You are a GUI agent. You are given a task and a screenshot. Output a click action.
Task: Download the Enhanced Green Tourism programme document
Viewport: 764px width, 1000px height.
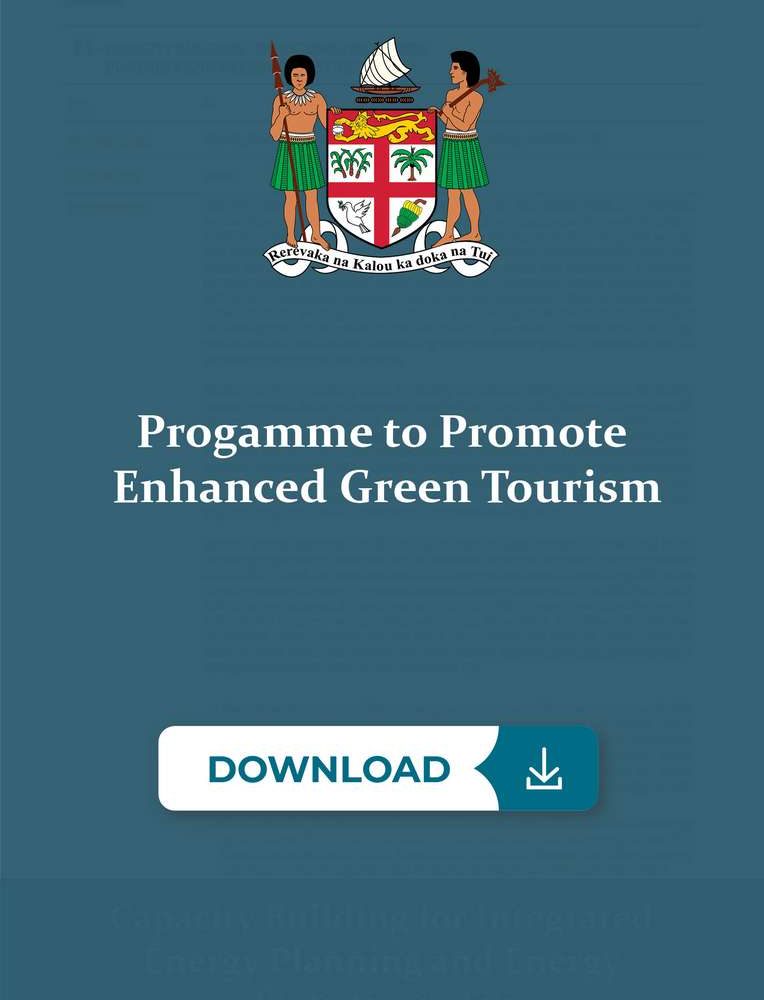pyautogui.click(x=378, y=768)
